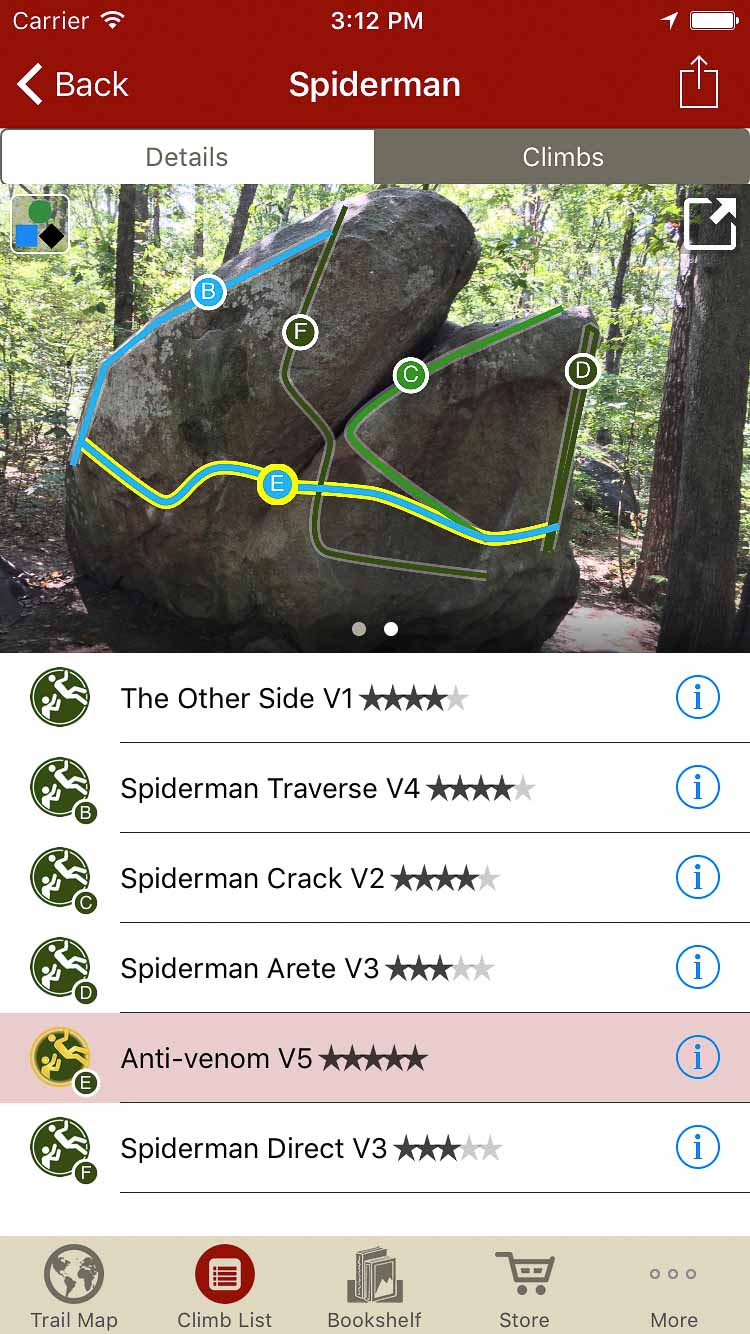Viewport: 750px width, 1334px height.
Task: Go to the Store tab
Action: [x=524, y=1286]
